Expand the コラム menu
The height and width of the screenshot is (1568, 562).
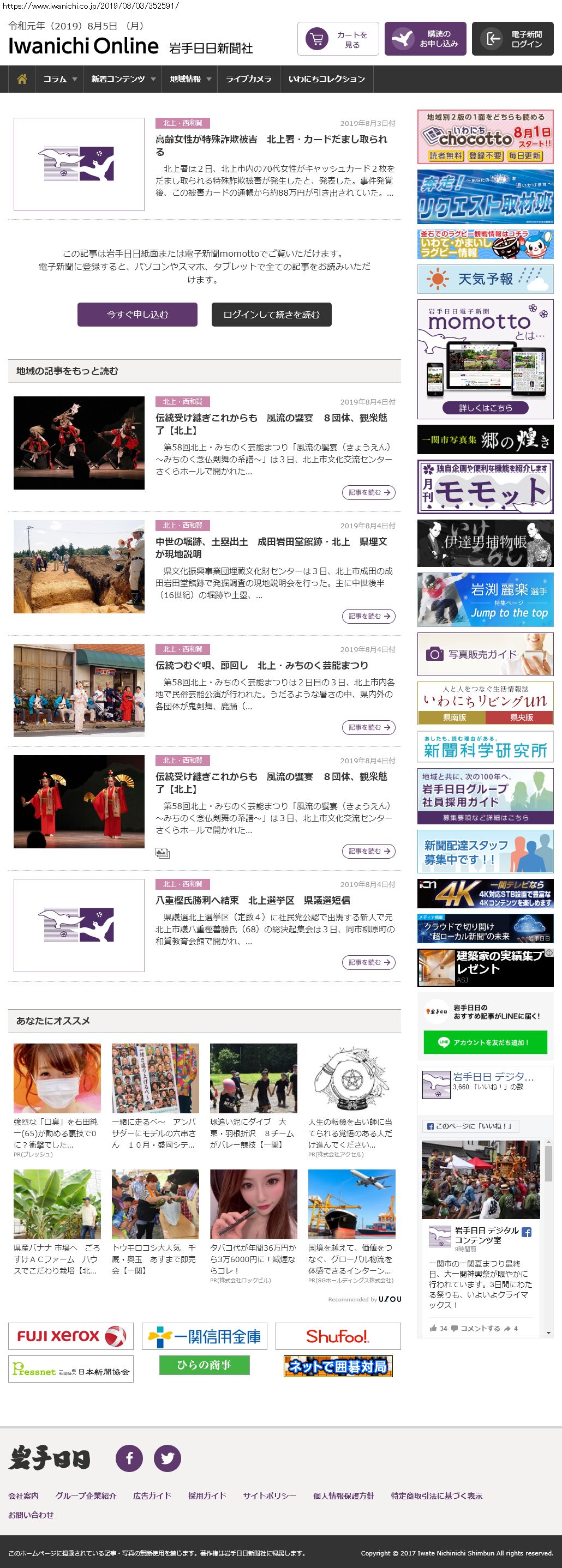[59, 79]
